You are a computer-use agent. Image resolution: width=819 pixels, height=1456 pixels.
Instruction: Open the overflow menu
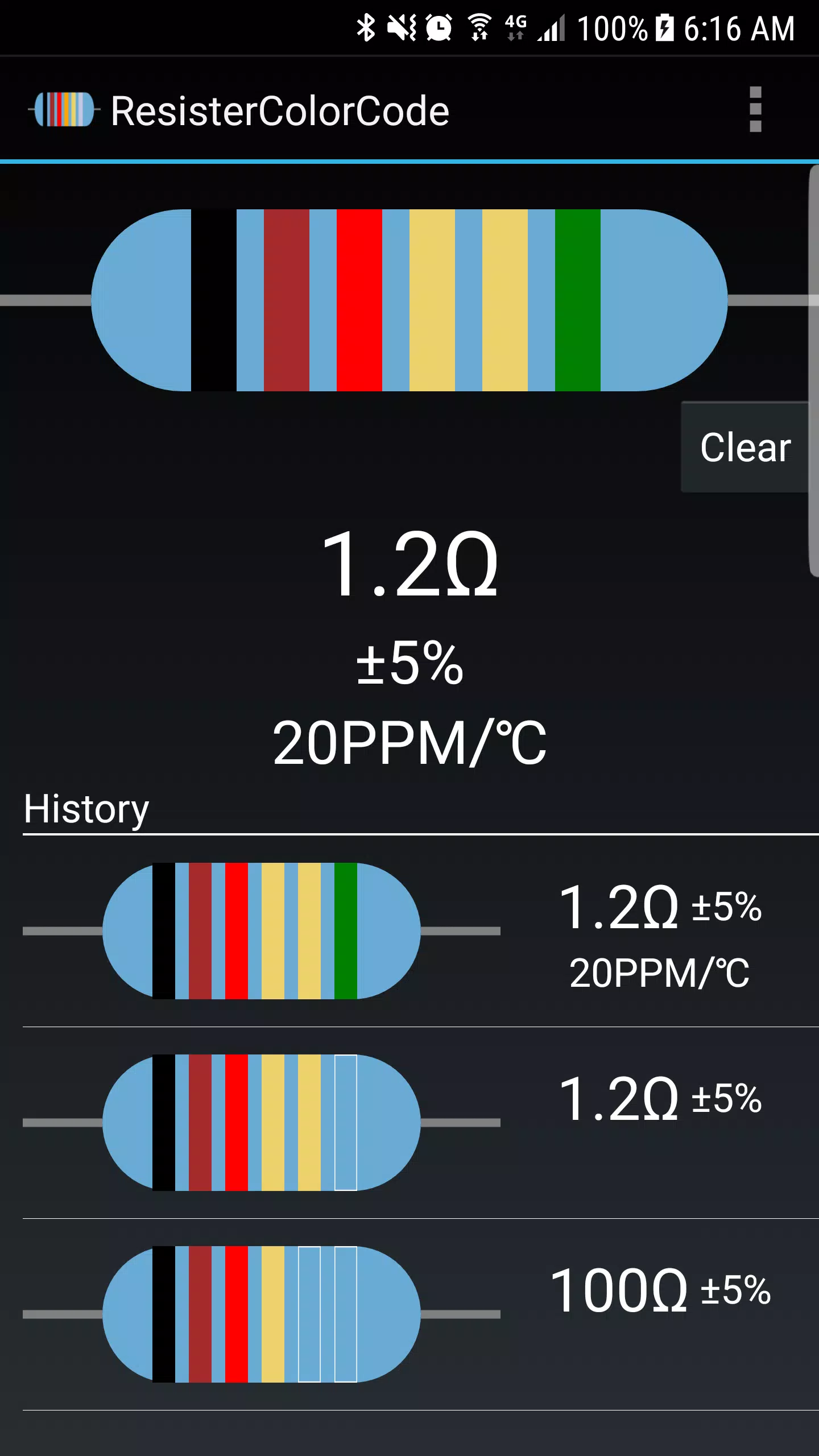tap(755, 109)
